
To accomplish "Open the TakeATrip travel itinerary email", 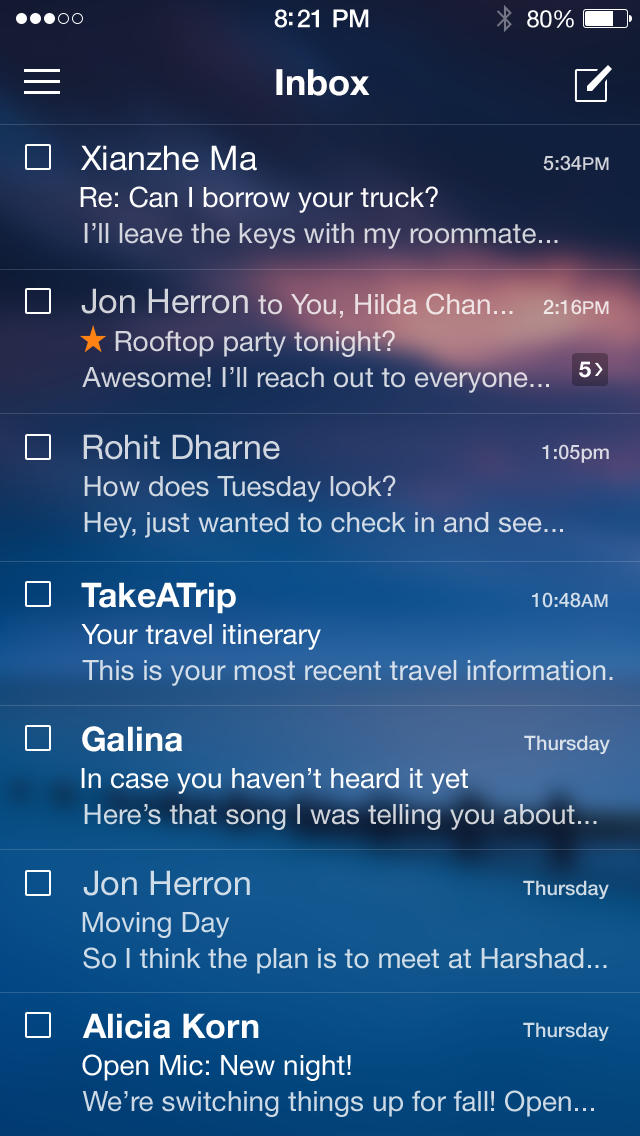I will click(320, 635).
